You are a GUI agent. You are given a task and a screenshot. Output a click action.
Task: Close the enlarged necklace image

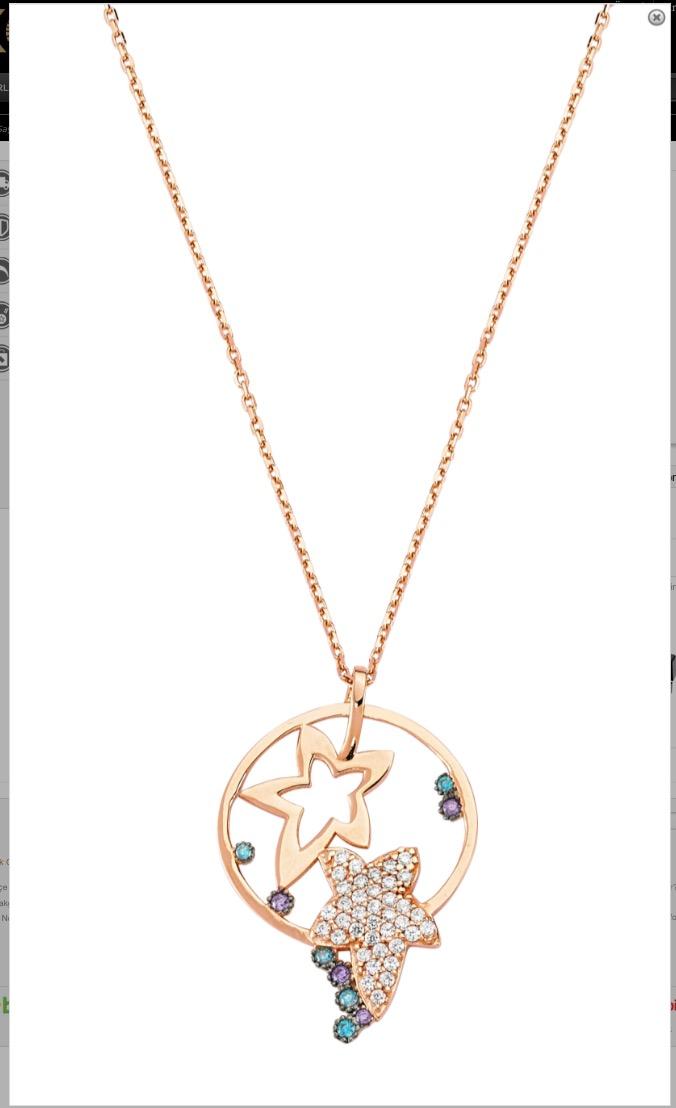(656, 17)
